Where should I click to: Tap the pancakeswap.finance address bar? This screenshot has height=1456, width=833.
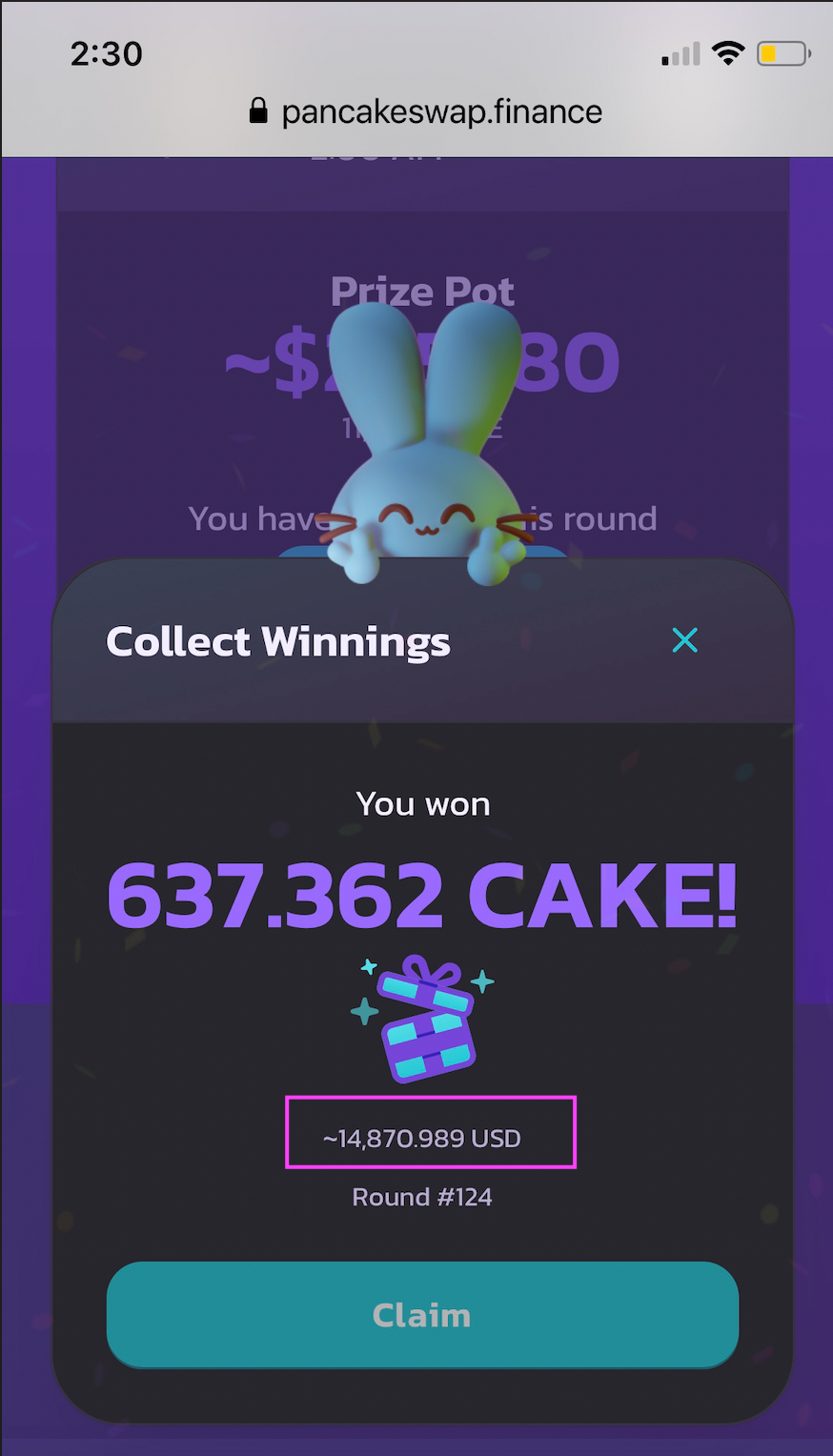click(425, 112)
